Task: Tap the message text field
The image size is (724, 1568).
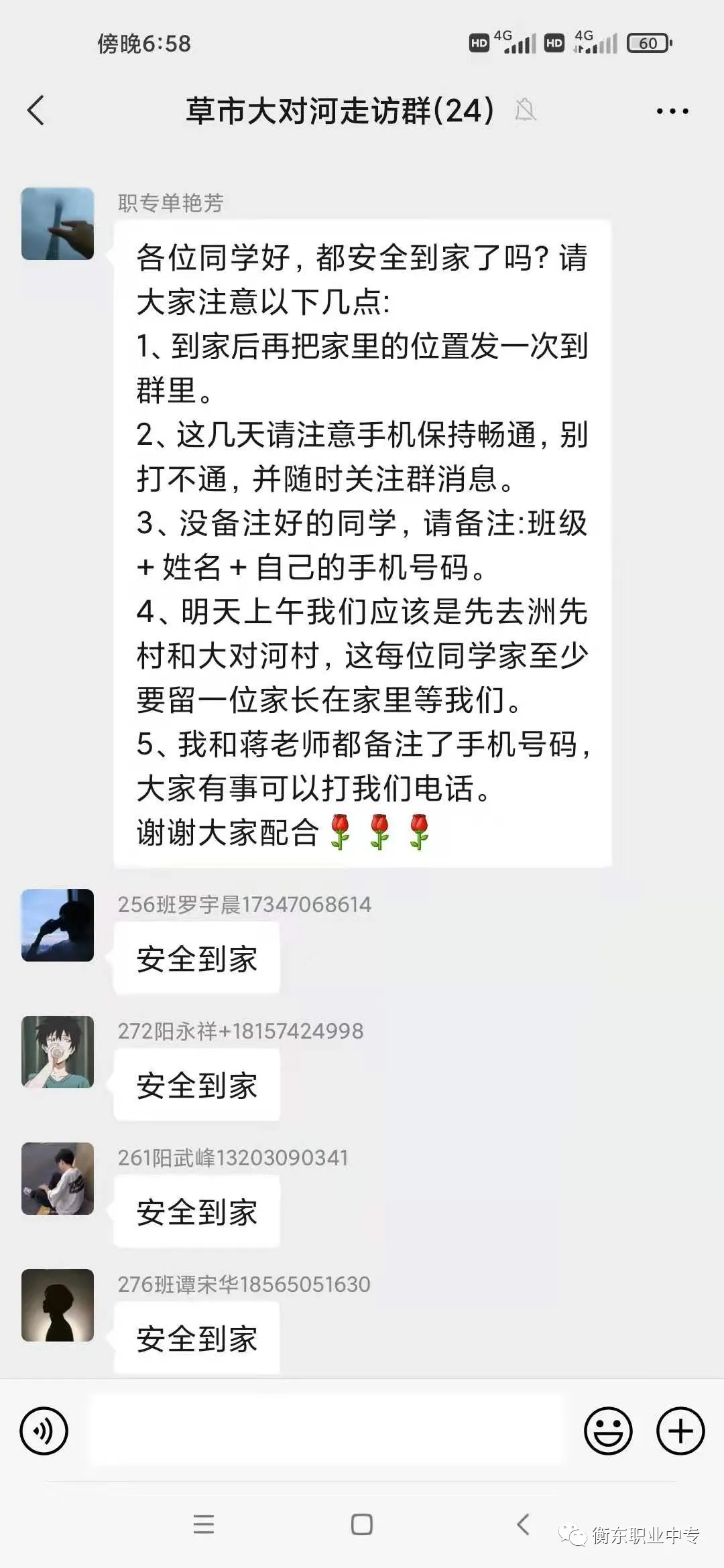Action: [x=328, y=1431]
